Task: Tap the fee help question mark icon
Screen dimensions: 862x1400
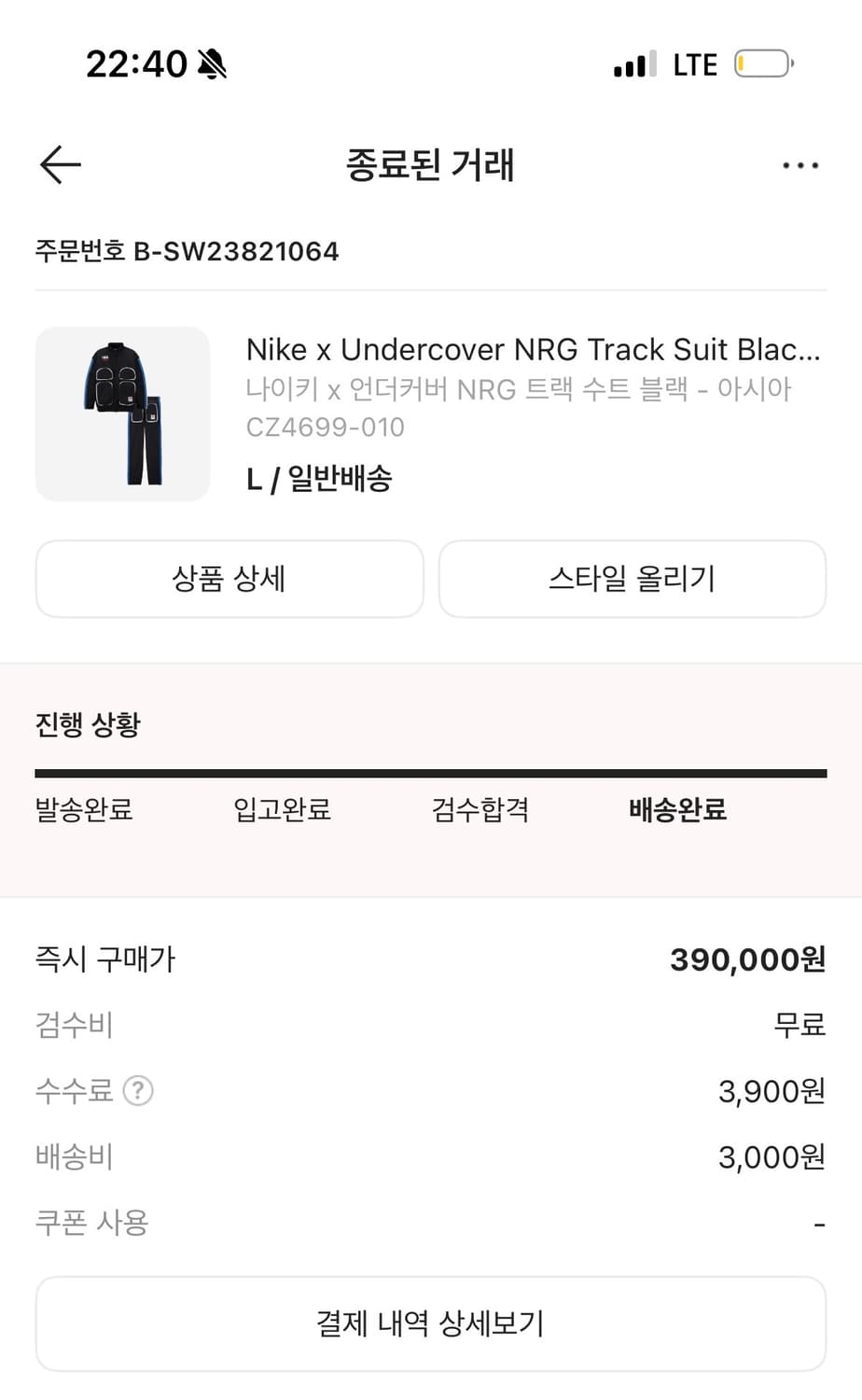Action: tap(136, 1091)
